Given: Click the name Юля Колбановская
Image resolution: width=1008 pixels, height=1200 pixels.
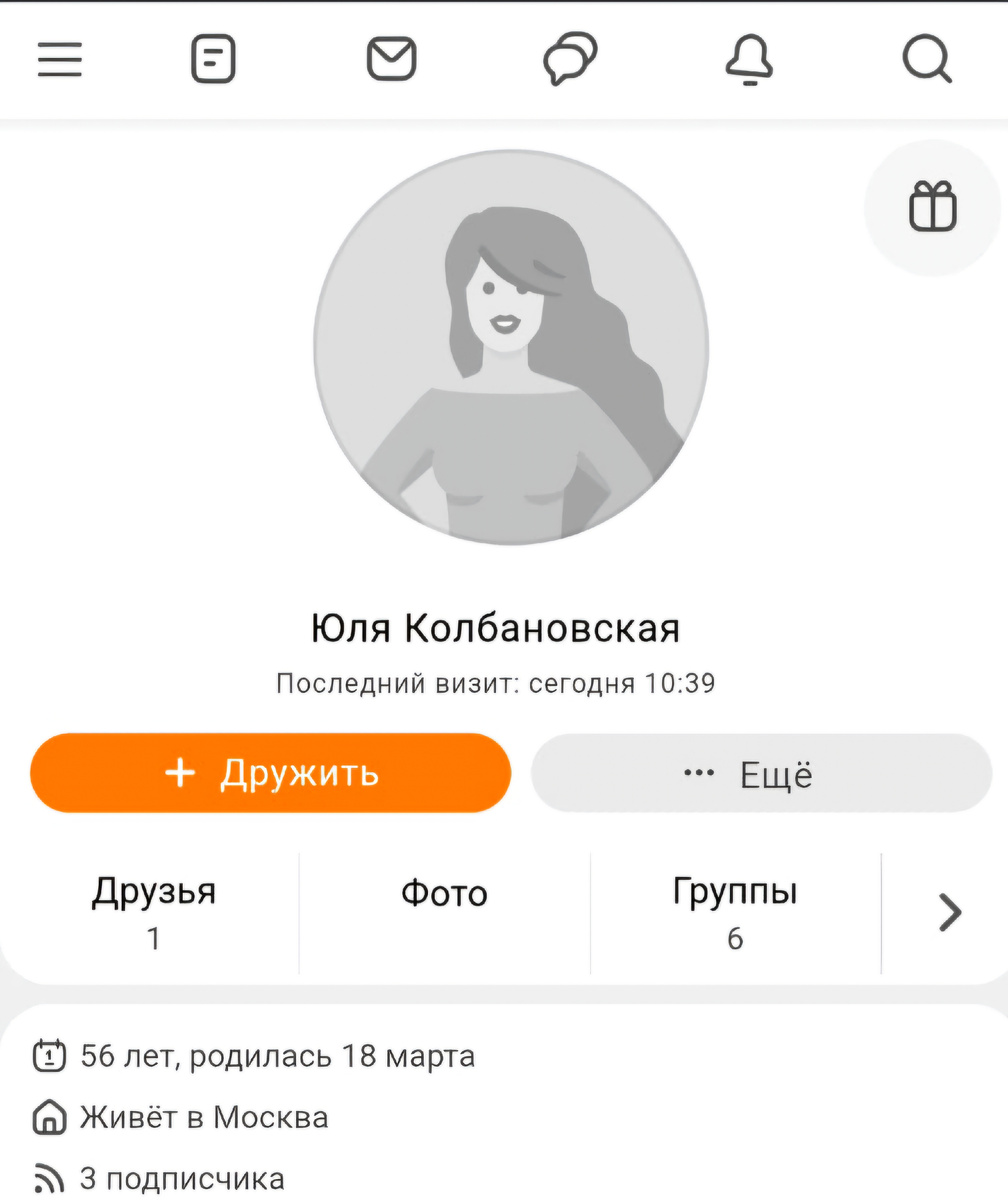Looking at the screenshot, I should click(495, 629).
